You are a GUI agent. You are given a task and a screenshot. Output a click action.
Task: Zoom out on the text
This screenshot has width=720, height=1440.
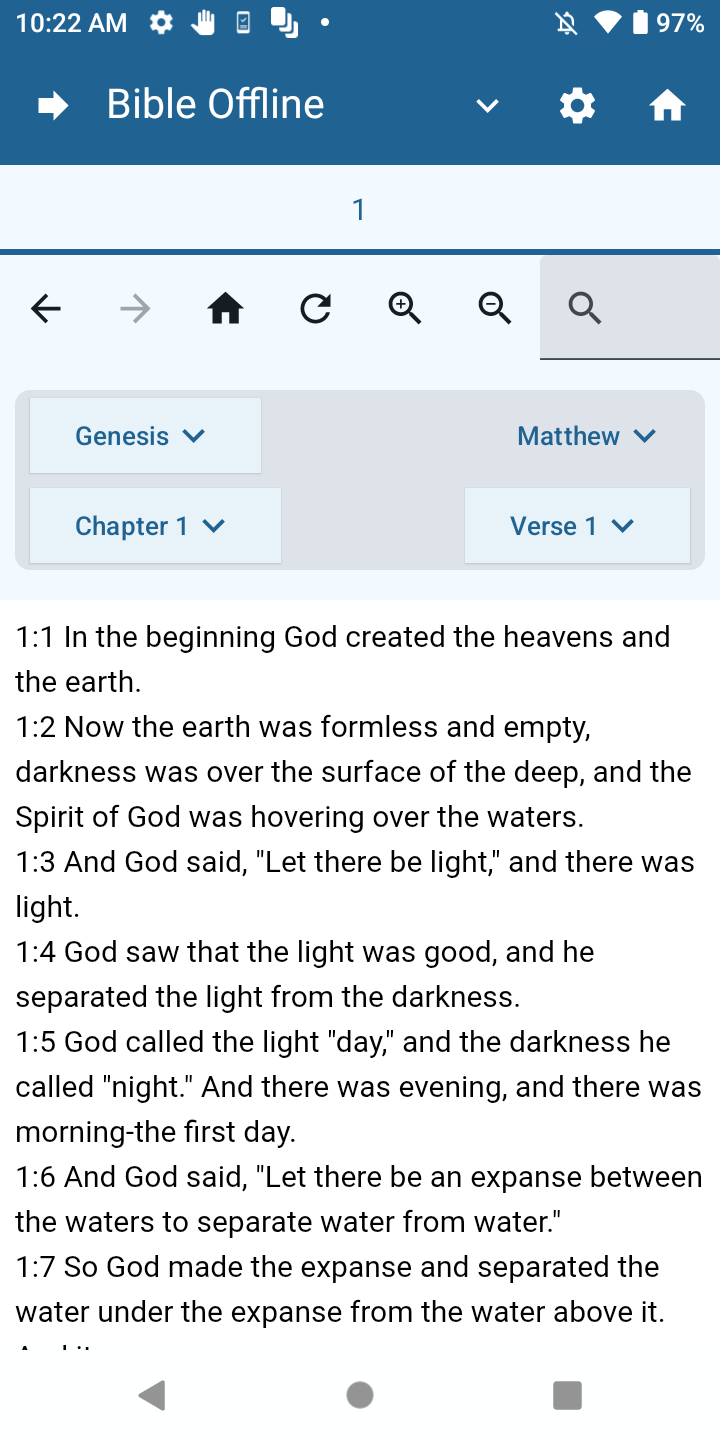(x=495, y=309)
